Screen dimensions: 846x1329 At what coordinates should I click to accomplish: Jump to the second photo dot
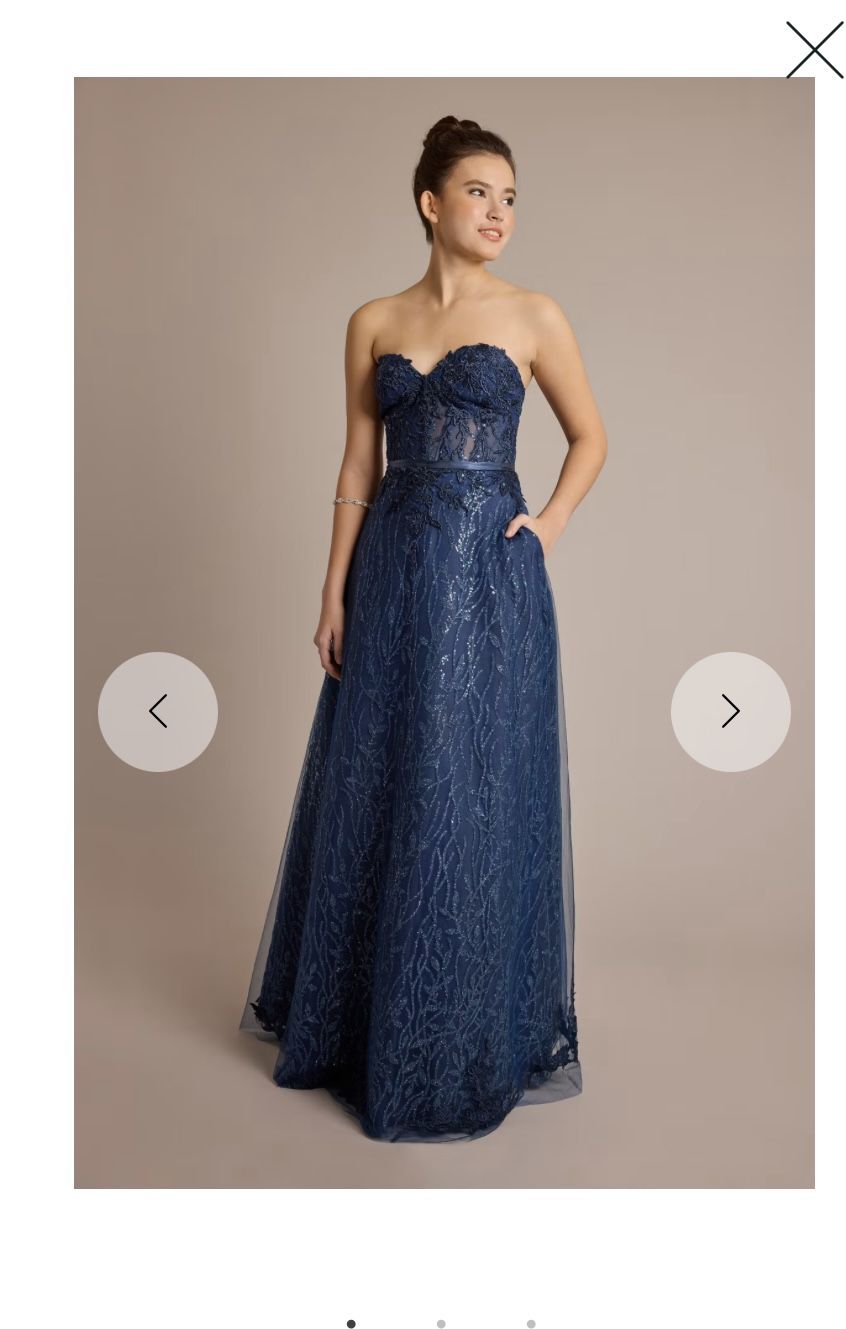point(441,1323)
